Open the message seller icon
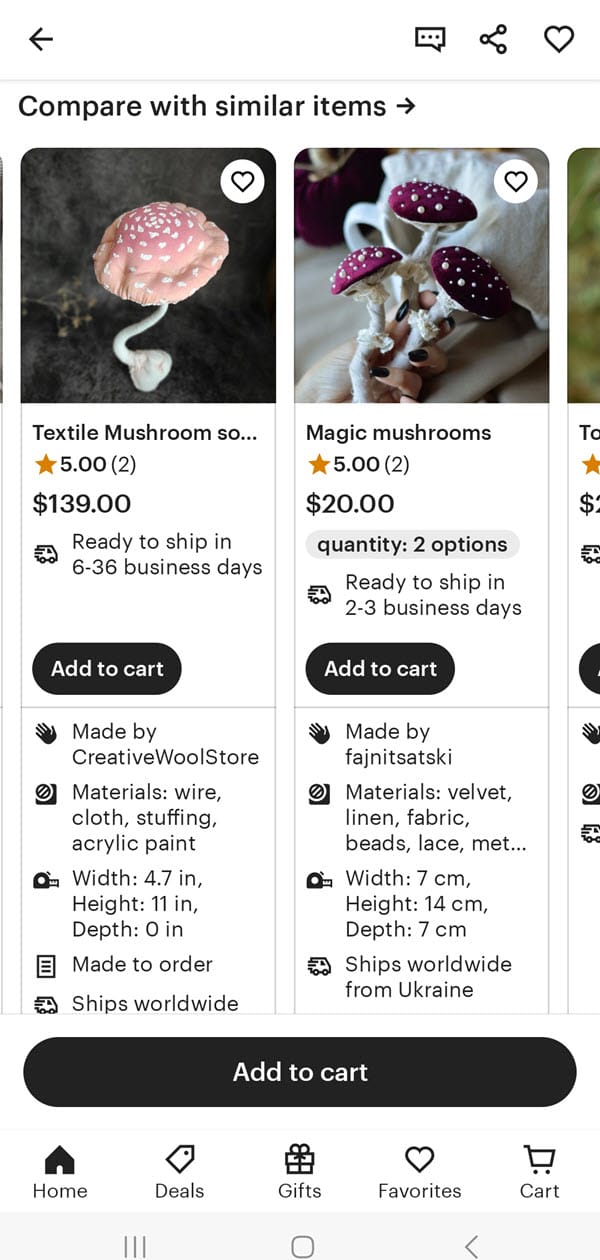The width and height of the screenshot is (600, 1260). 430,39
